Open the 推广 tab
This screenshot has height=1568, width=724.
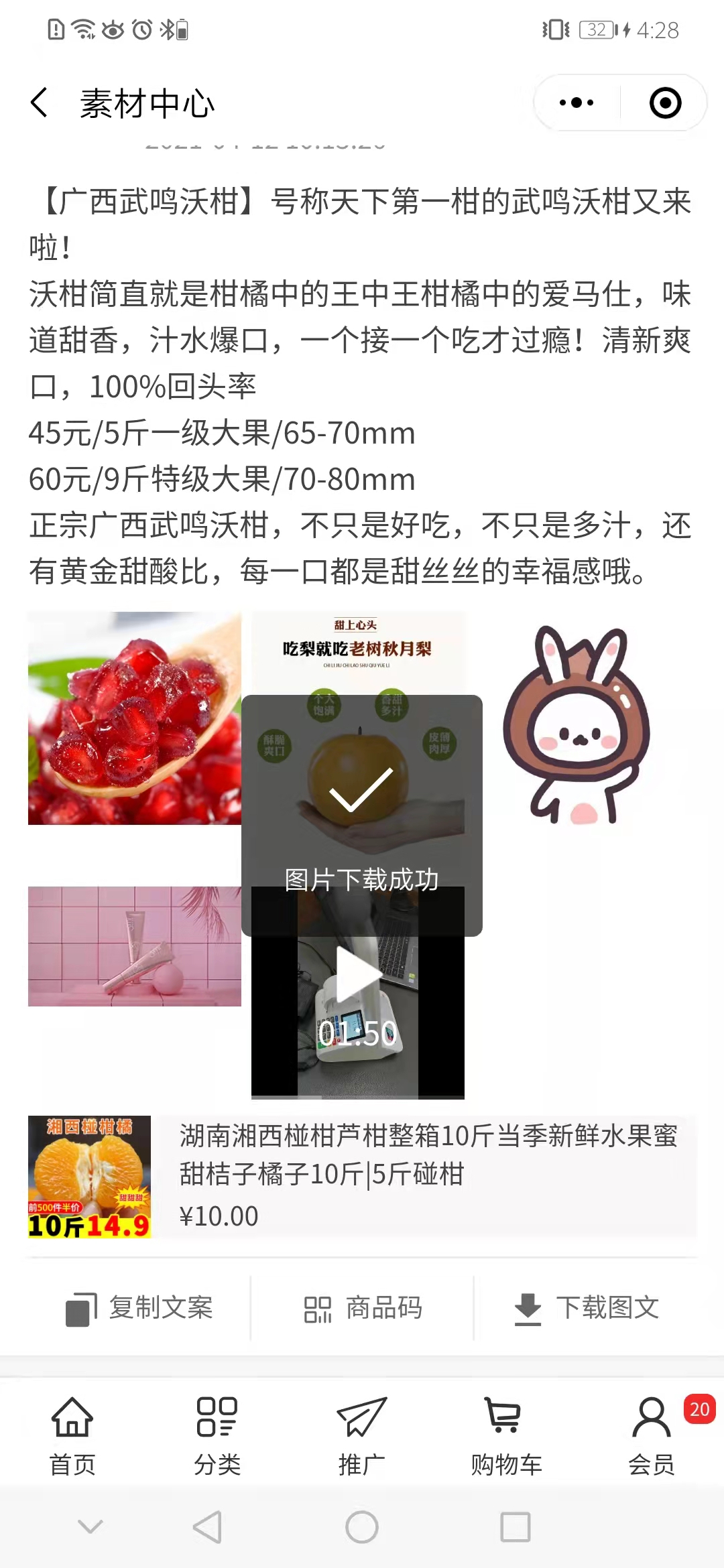[x=362, y=1435]
